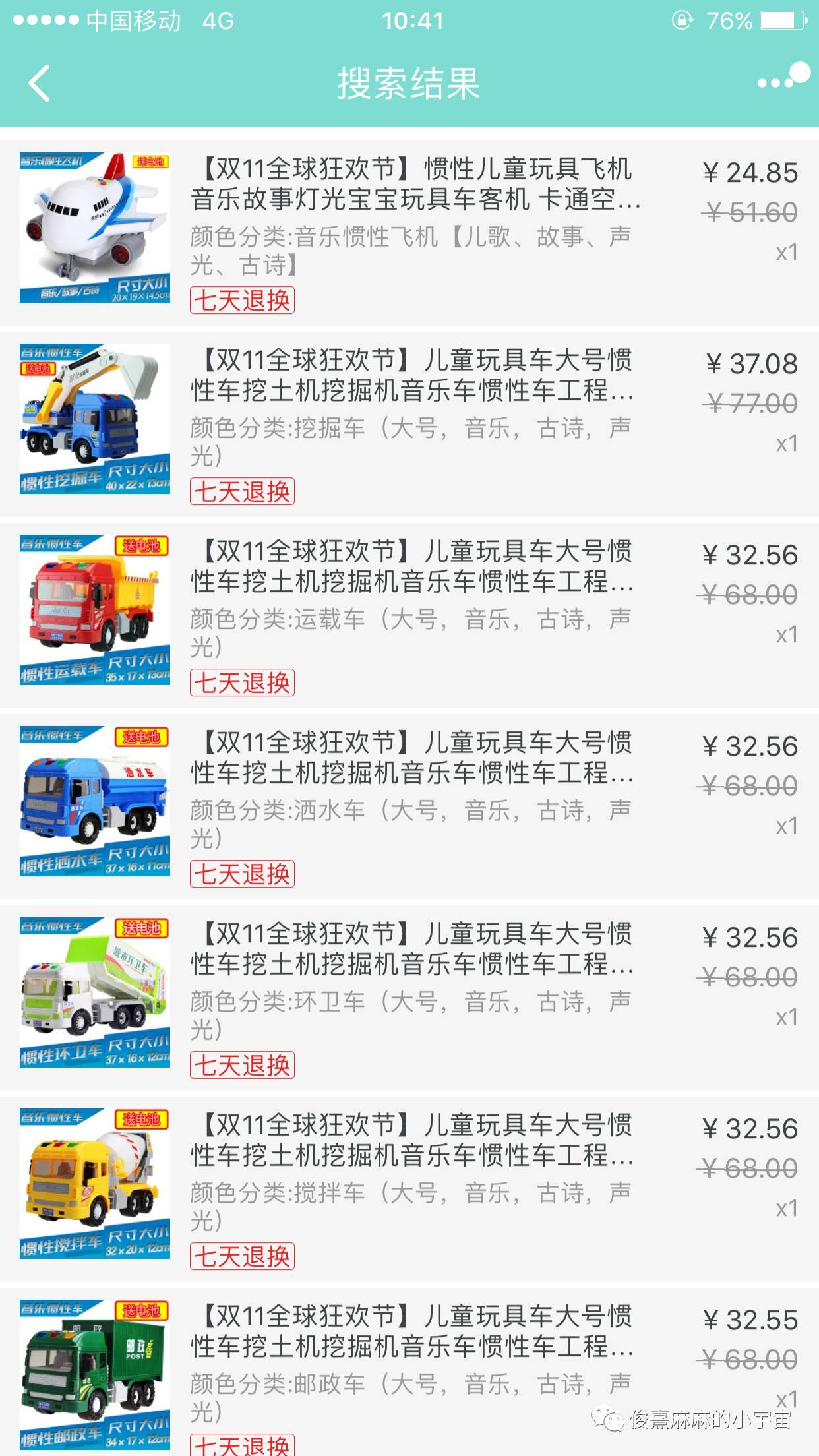Open the musical toy airplane item

click(409, 231)
